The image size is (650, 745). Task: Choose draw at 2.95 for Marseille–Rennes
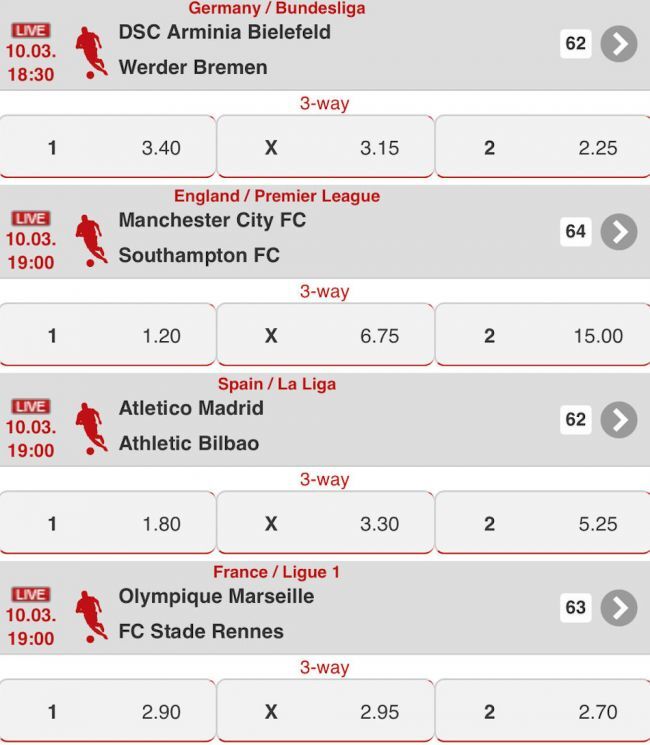325,712
